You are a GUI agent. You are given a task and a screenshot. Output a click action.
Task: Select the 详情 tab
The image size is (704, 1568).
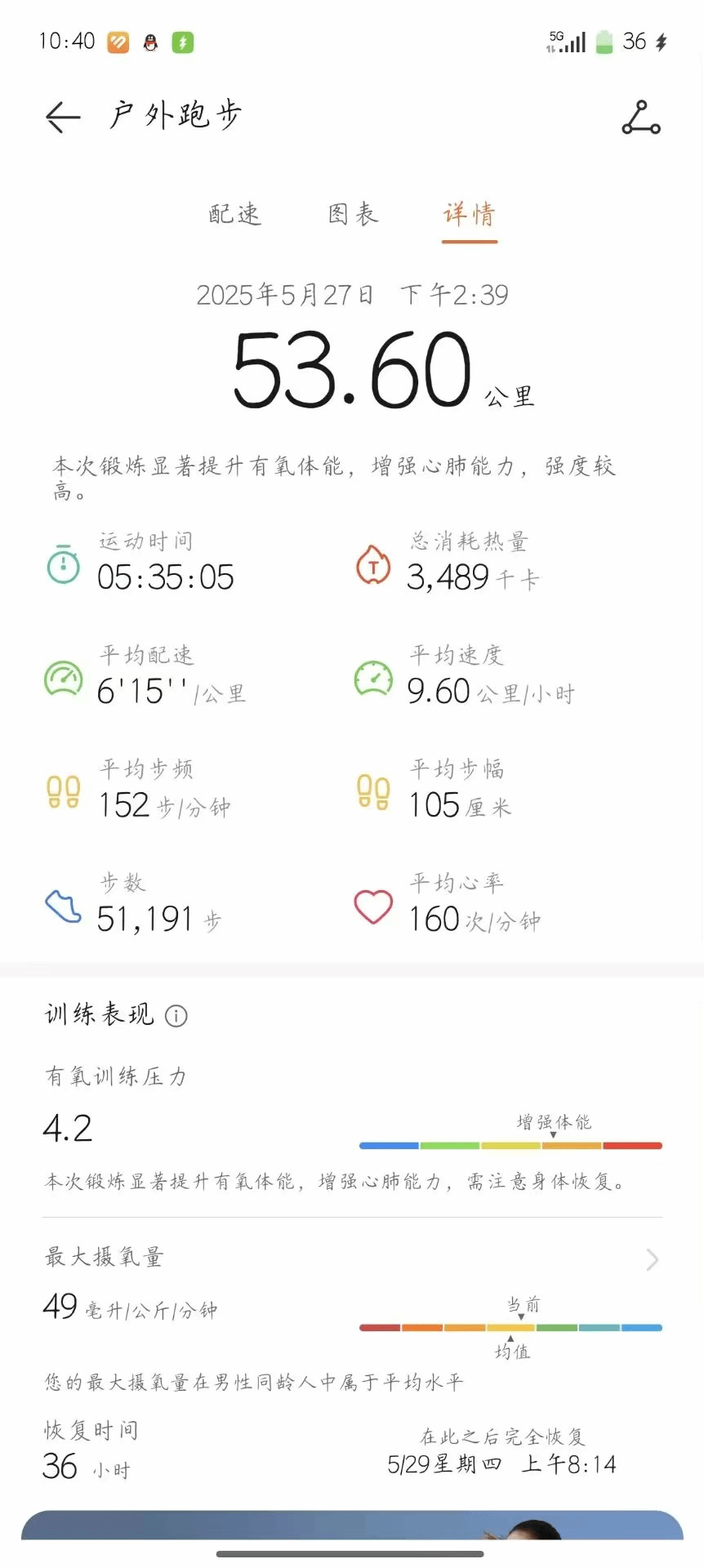[x=470, y=214]
